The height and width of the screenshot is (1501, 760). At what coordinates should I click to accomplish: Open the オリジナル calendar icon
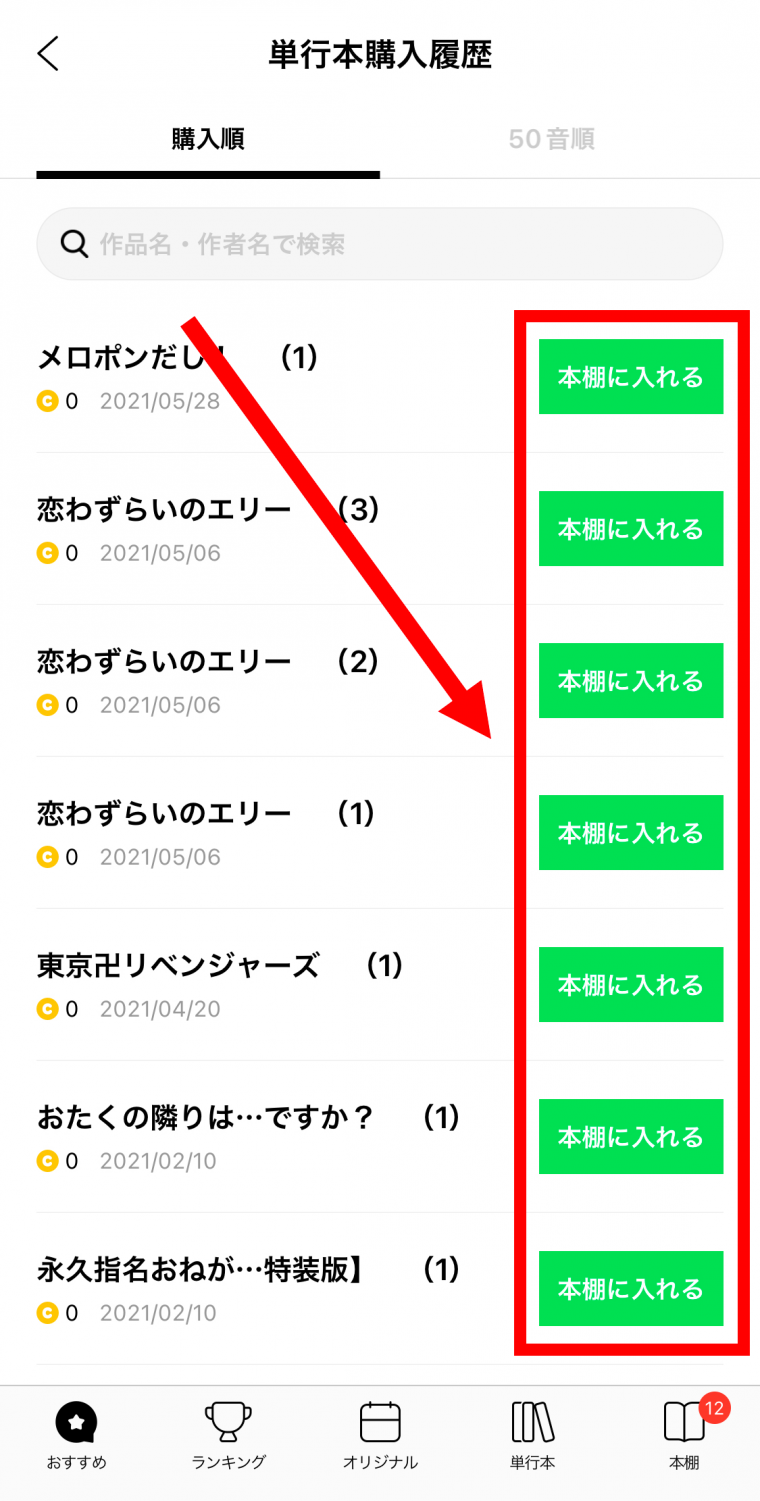click(380, 1421)
